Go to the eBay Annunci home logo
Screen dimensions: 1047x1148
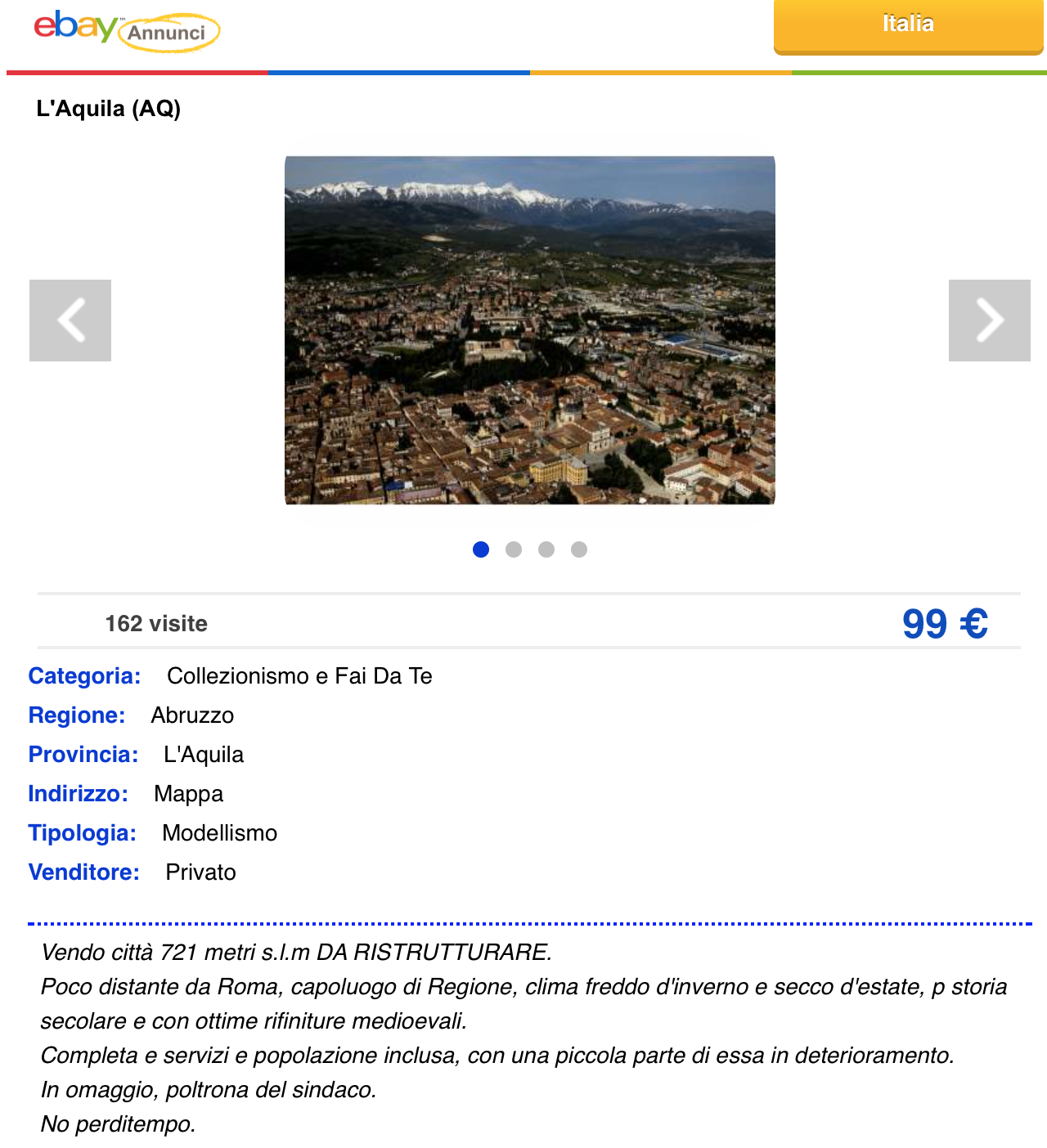pos(127,29)
